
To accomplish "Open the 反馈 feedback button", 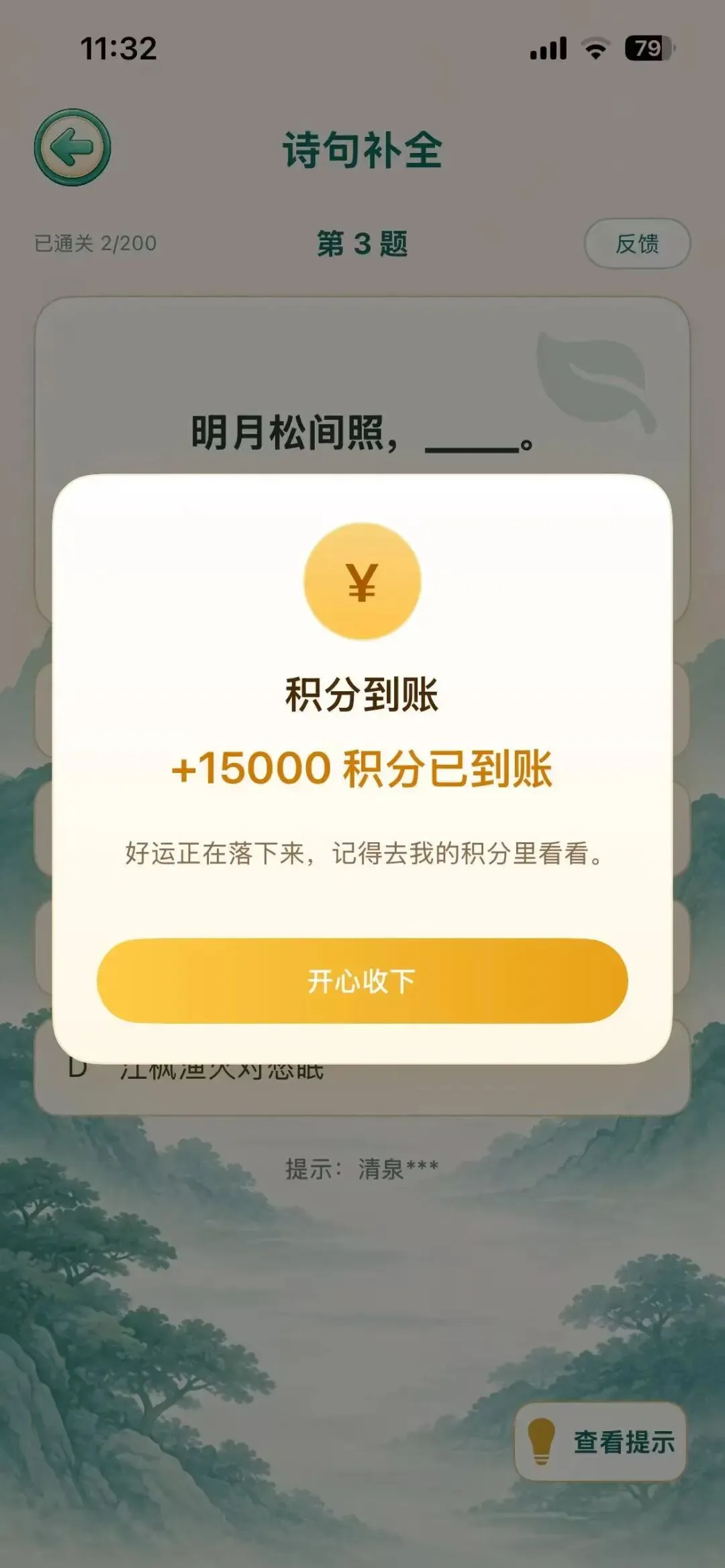I will pyautogui.click(x=637, y=244).
